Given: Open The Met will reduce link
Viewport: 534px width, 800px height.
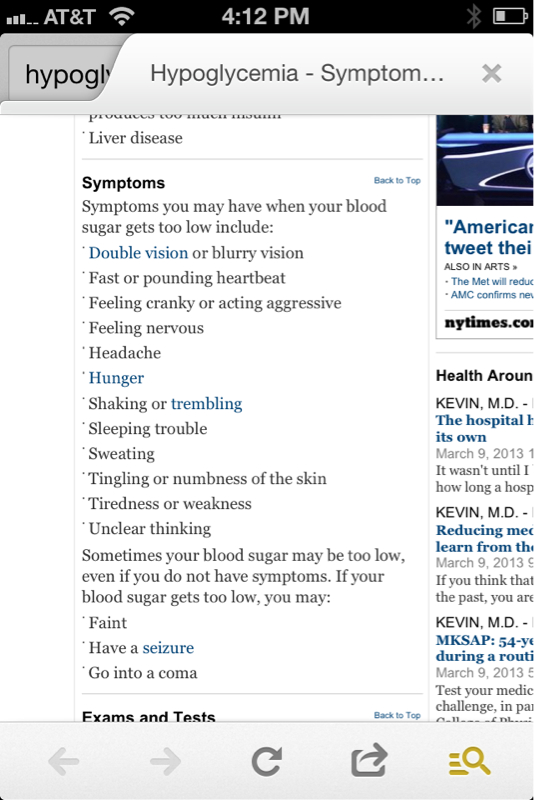Looking at the screenshot, I should [492, 282].
